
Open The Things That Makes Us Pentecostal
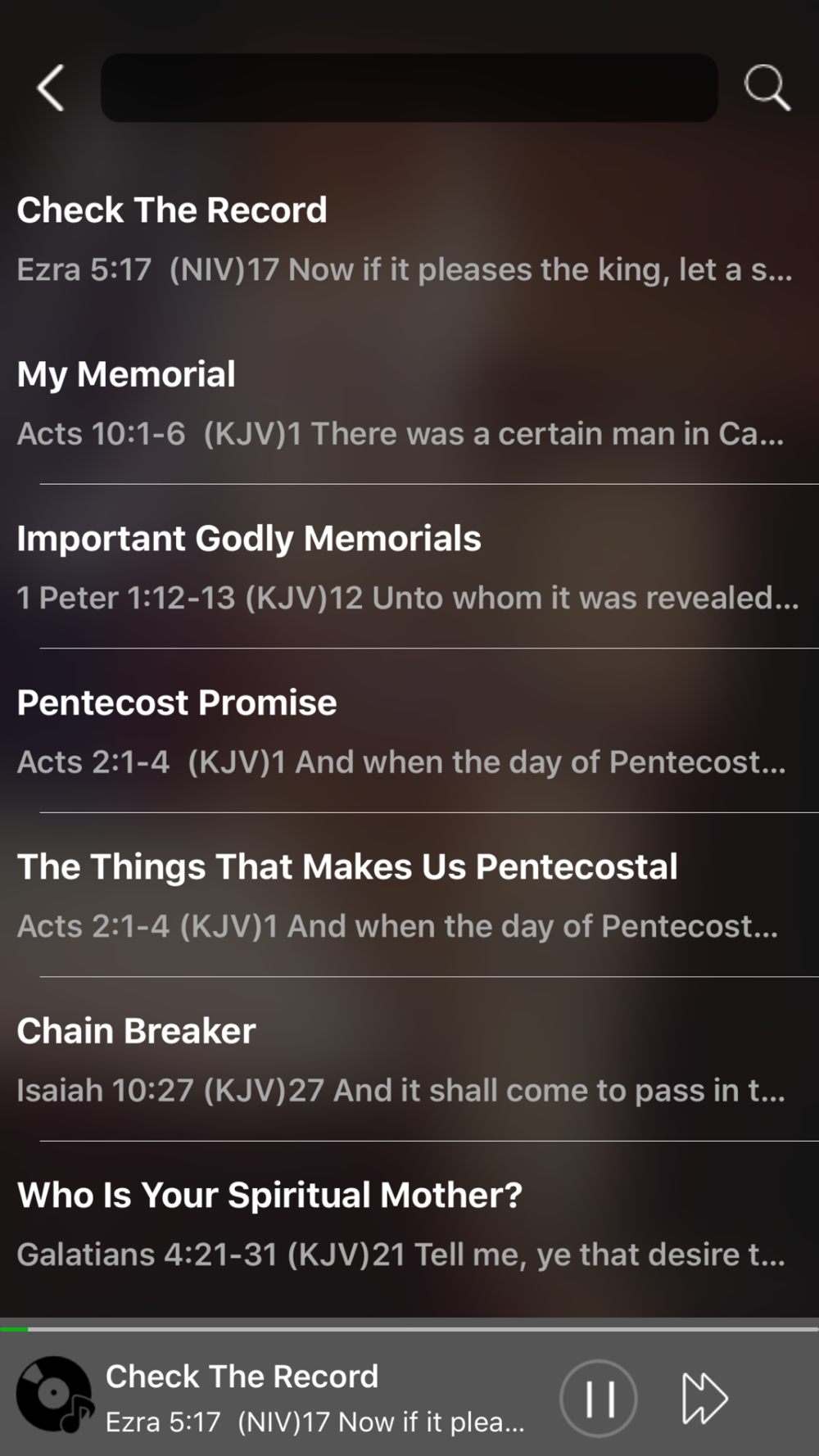(x=409, y=895)
